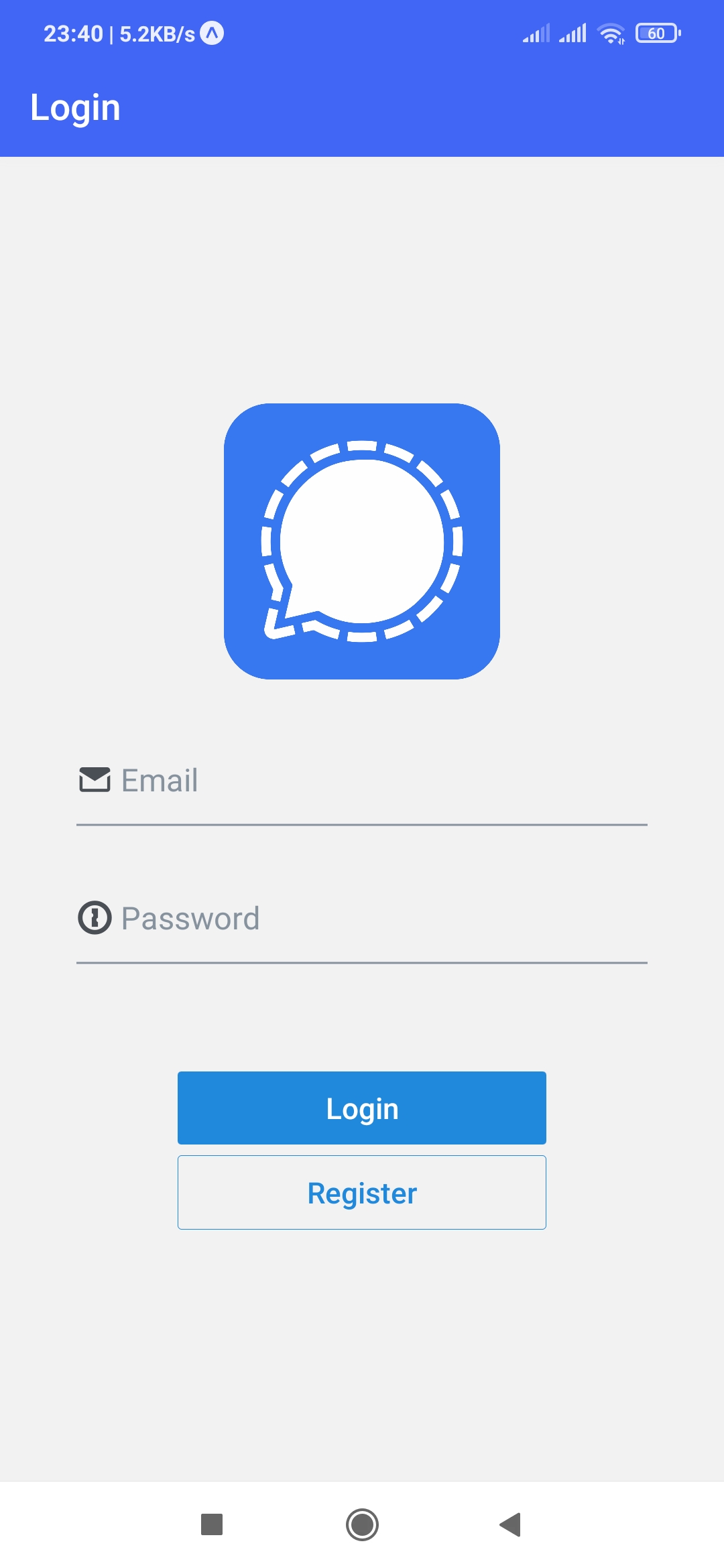Click the VPN arrow icon in status bar
Screen dimensions: 724x1568
coord(212,35)
